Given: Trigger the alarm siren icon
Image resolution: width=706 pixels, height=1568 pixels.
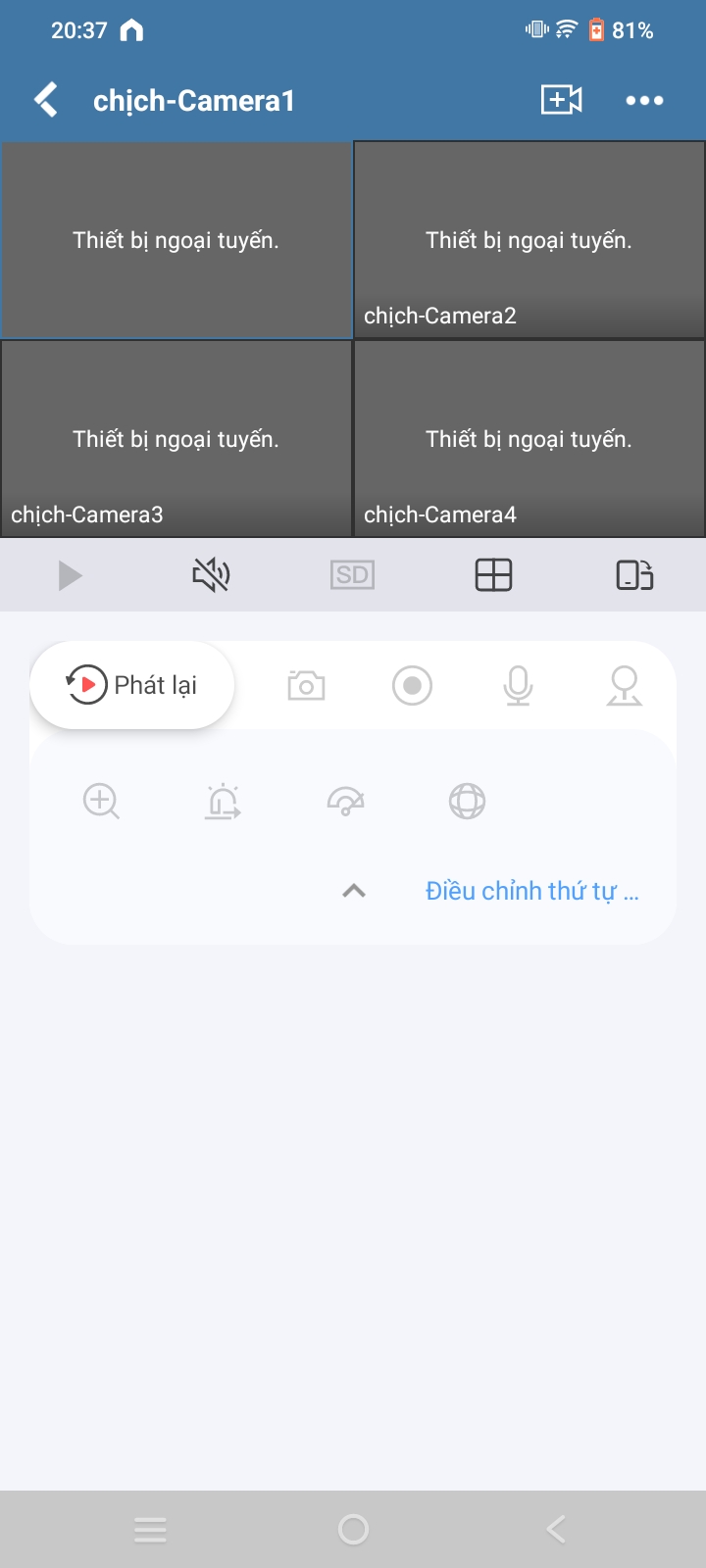Looking at the screenshot, I should point(223,802).
